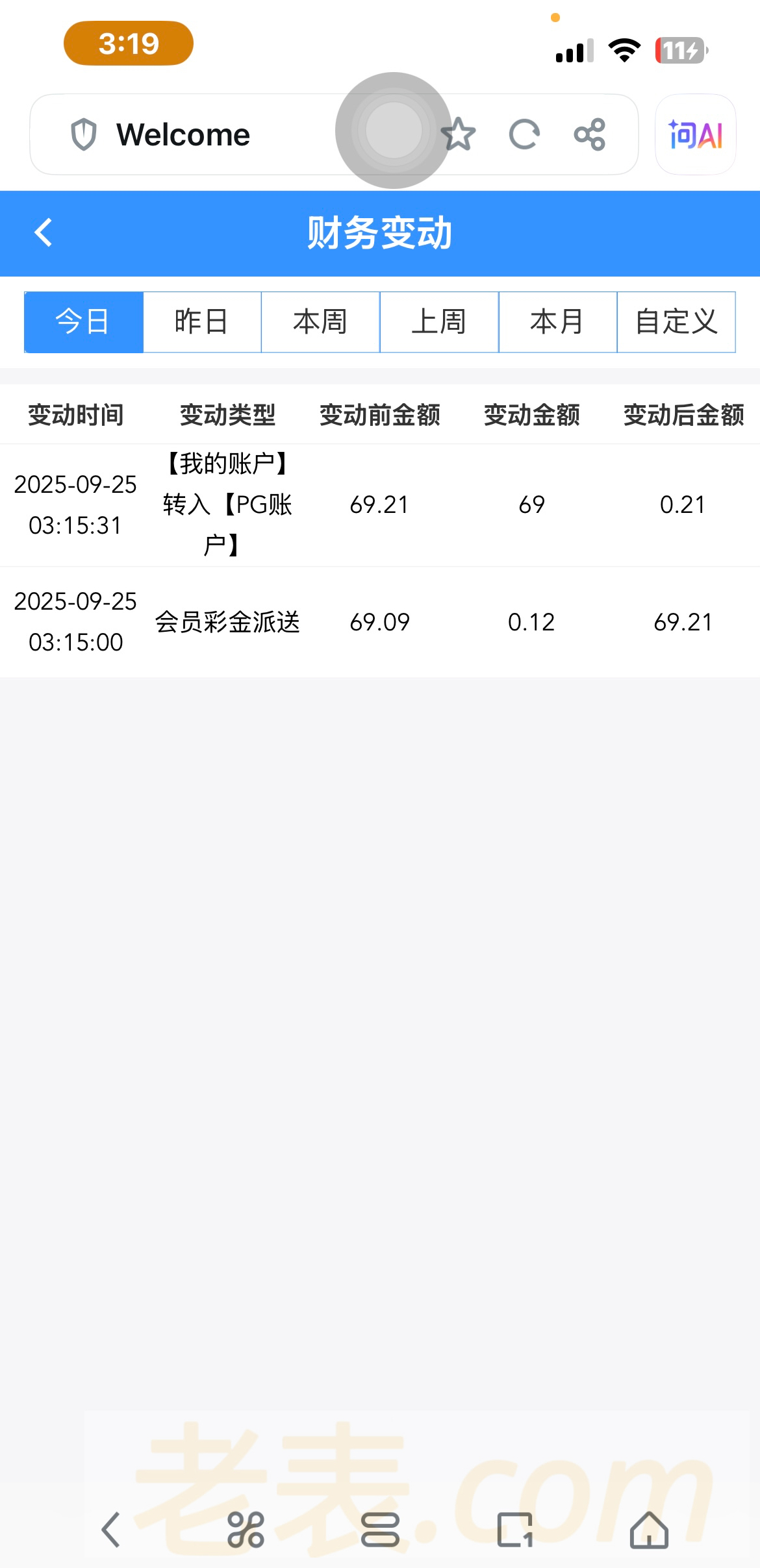Open the 问AI assistant
760x1568 pixels.
click(696, 134)
